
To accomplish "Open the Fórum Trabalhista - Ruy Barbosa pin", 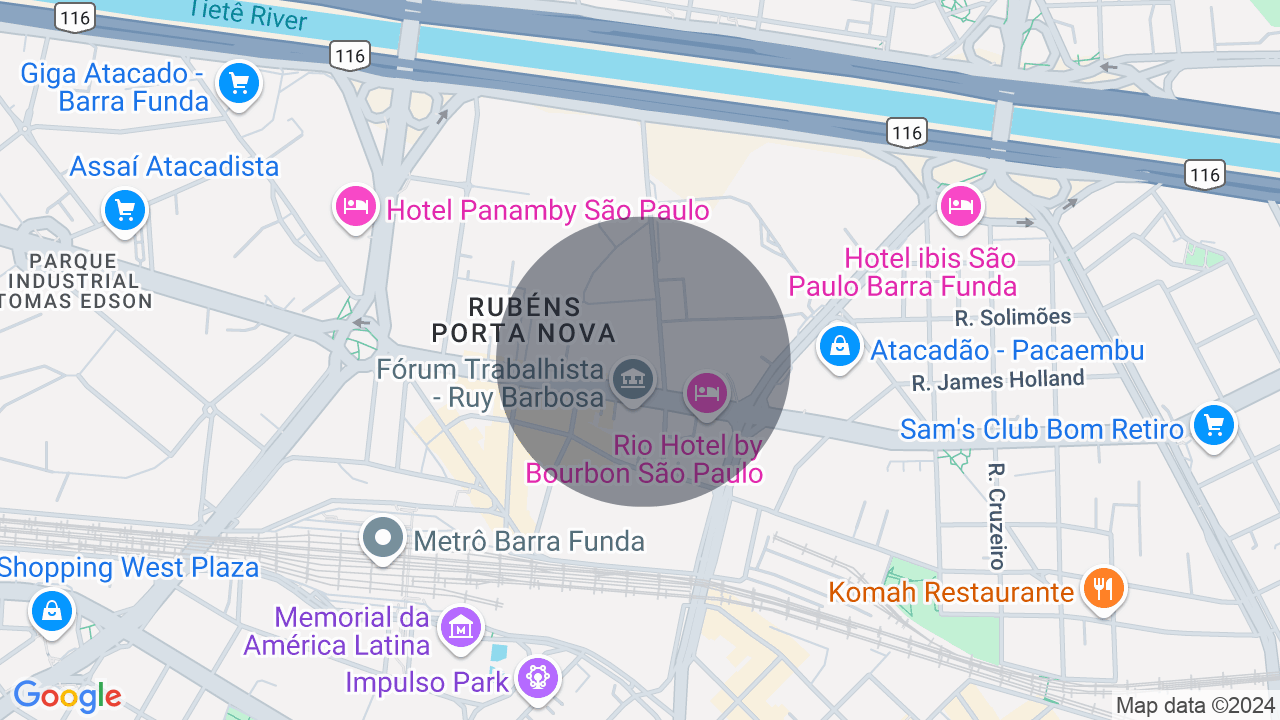I will click(x=632, y=379).
